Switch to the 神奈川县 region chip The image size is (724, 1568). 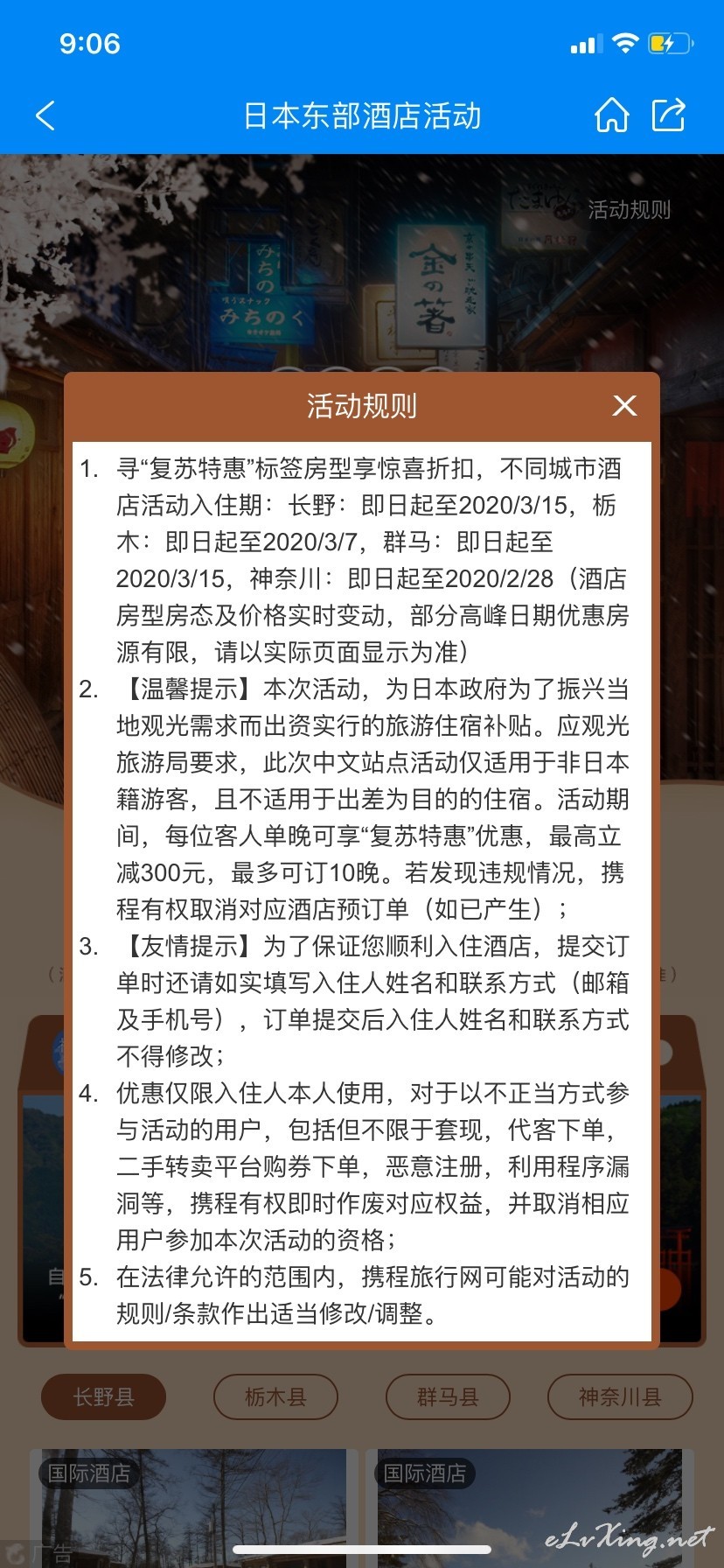[620, 1397]
